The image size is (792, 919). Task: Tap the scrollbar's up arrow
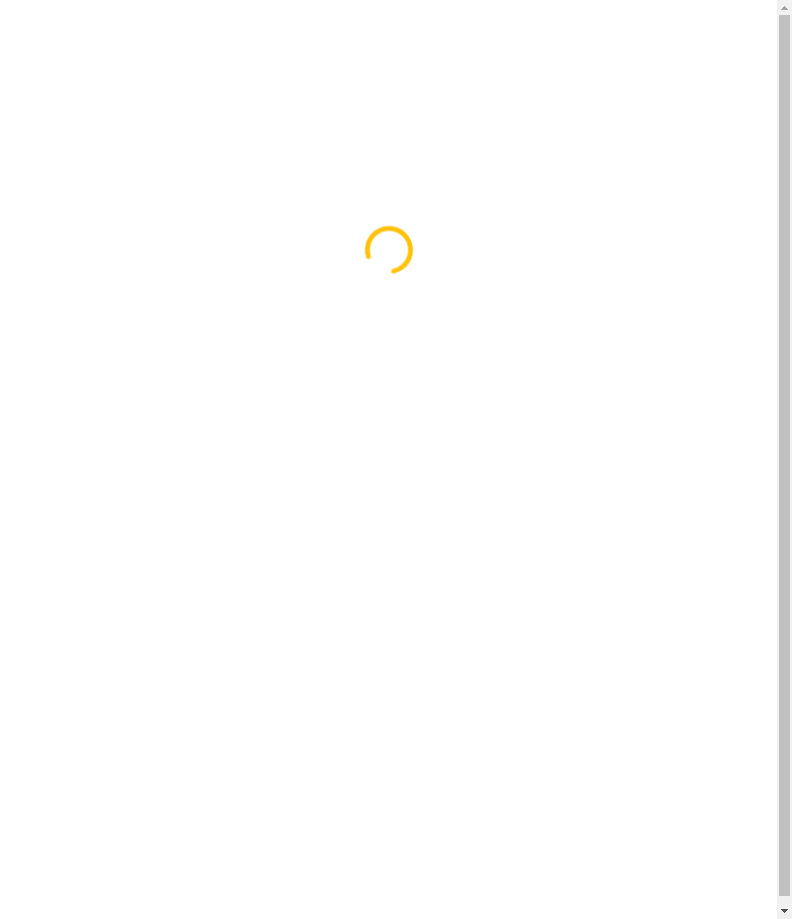point(784,7)
